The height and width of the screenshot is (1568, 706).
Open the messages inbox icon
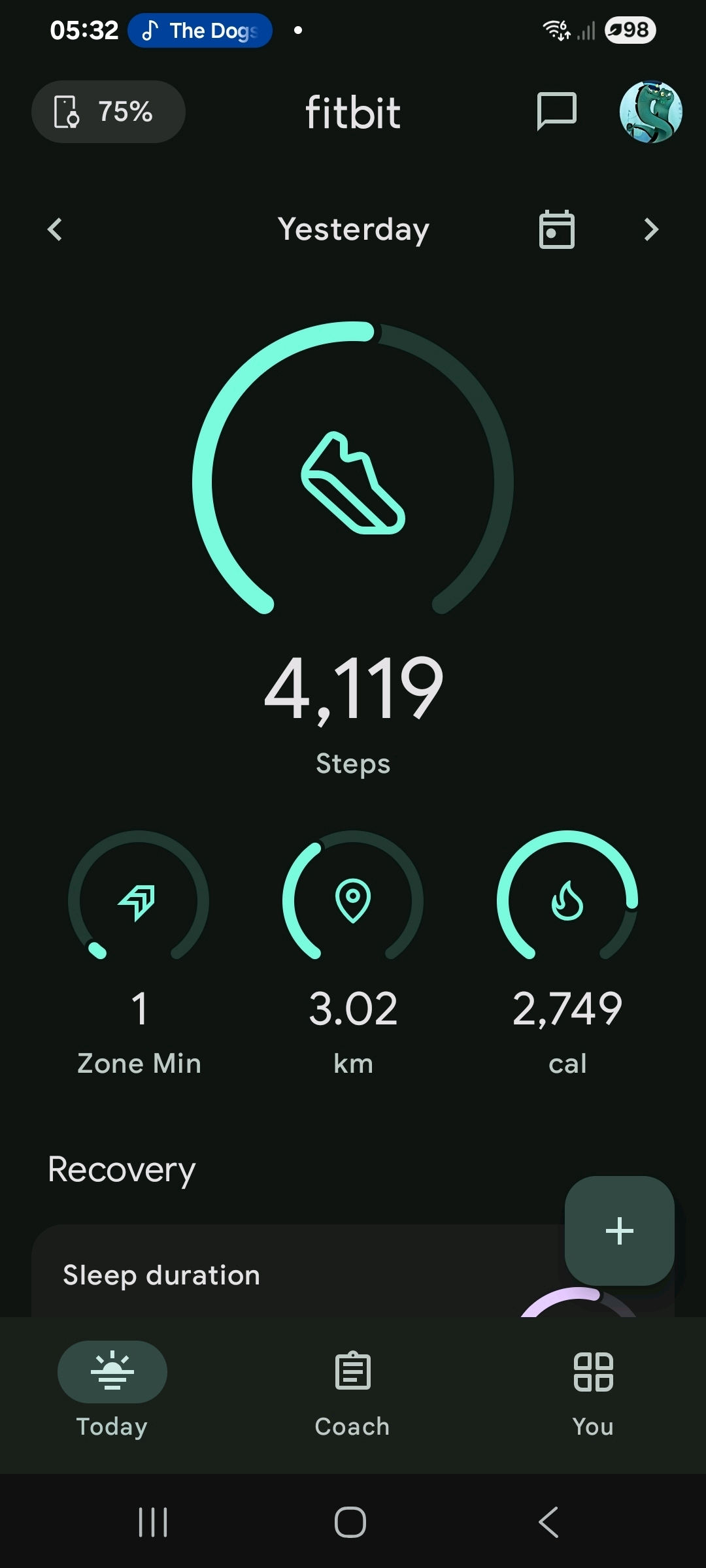point(556,111)
